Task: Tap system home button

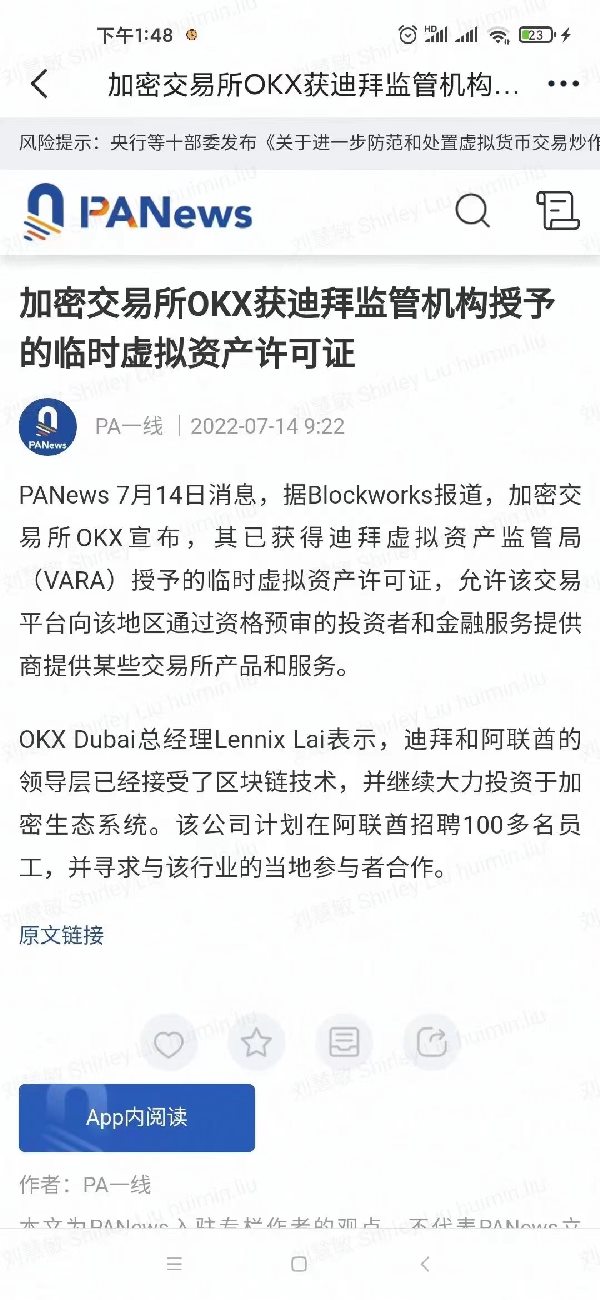Action: tap(299, 1264)
